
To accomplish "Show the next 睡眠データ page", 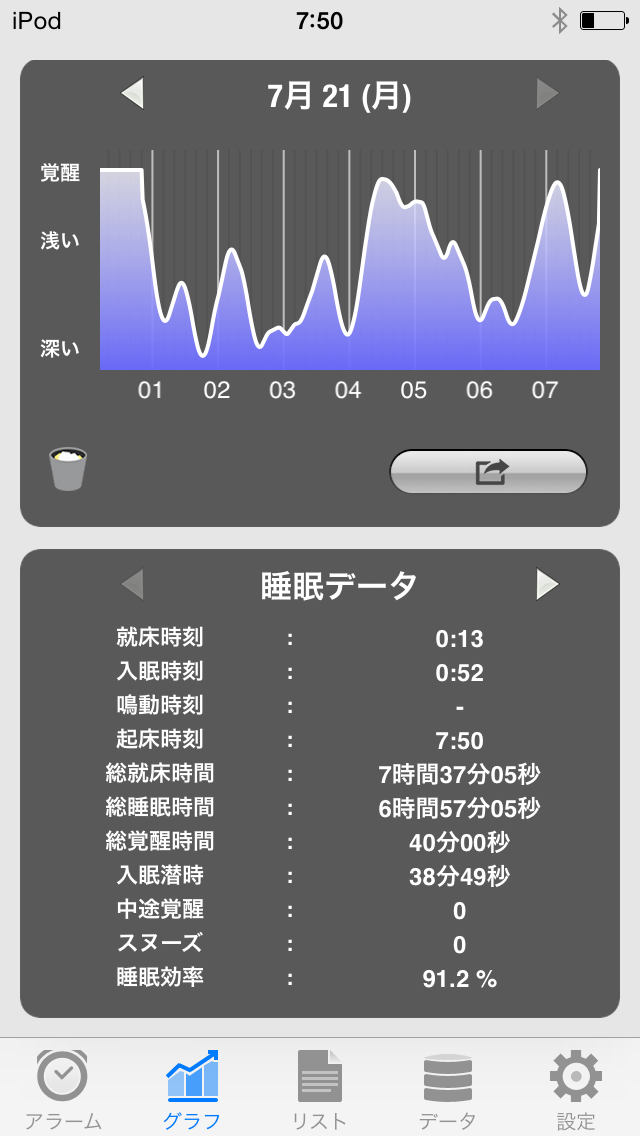I will (546, 584).
